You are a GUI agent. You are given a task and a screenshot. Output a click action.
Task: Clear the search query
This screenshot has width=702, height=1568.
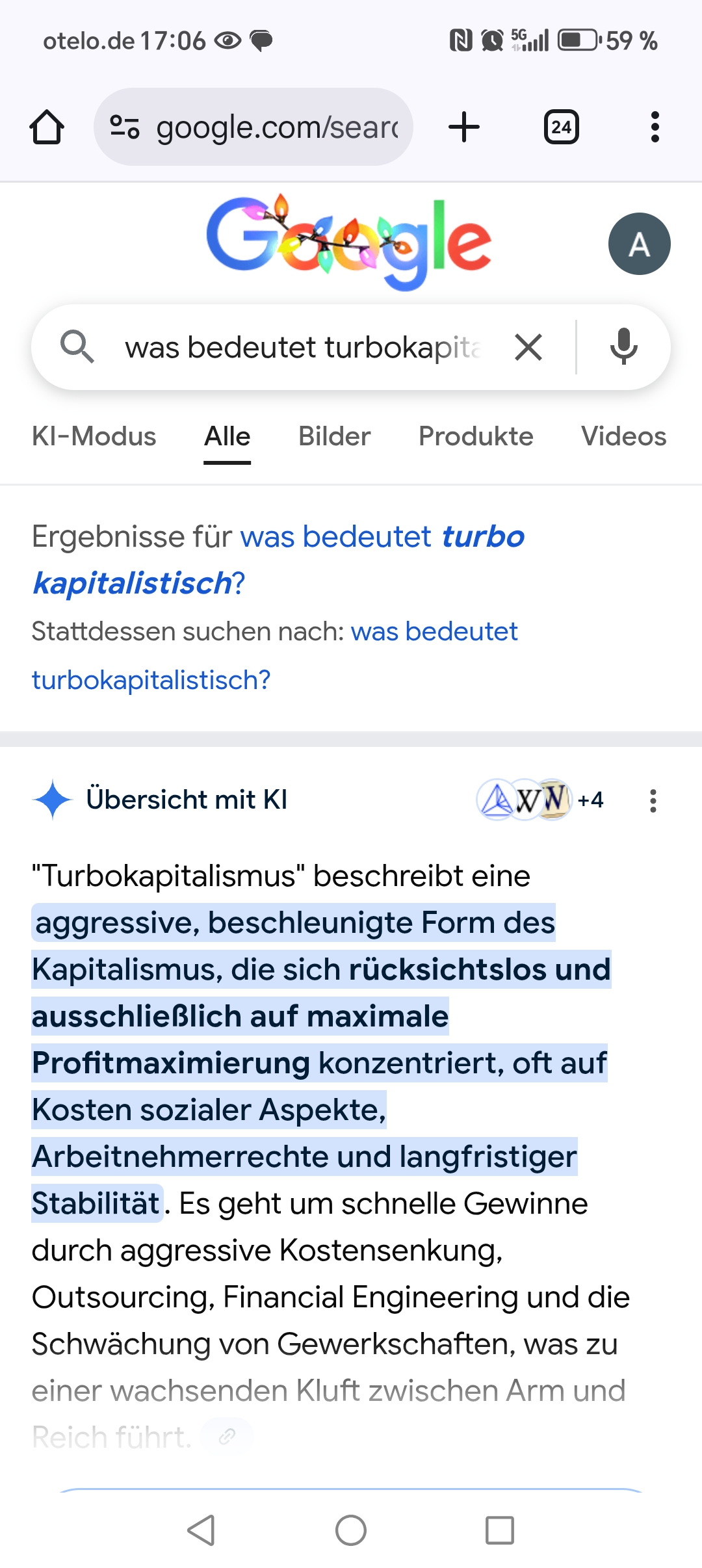528,347
